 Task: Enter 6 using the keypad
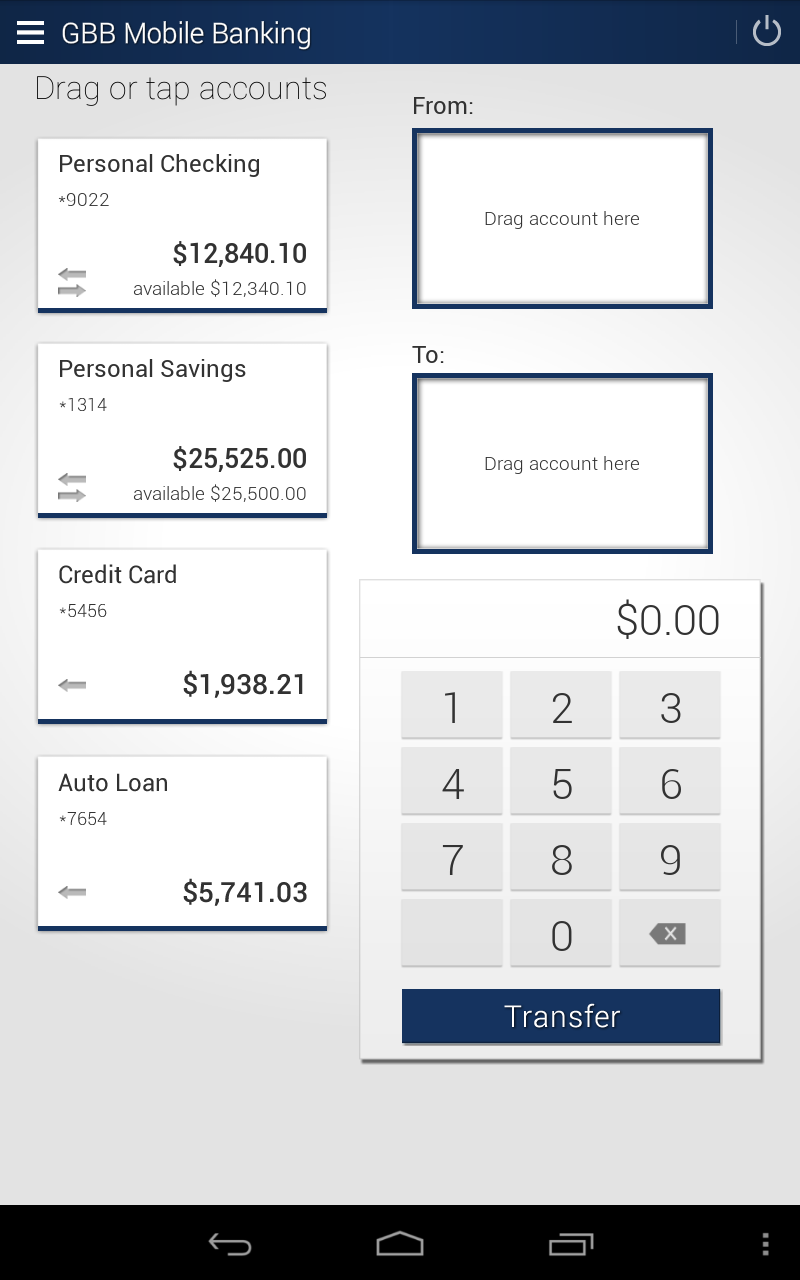(x=670, y=783)
